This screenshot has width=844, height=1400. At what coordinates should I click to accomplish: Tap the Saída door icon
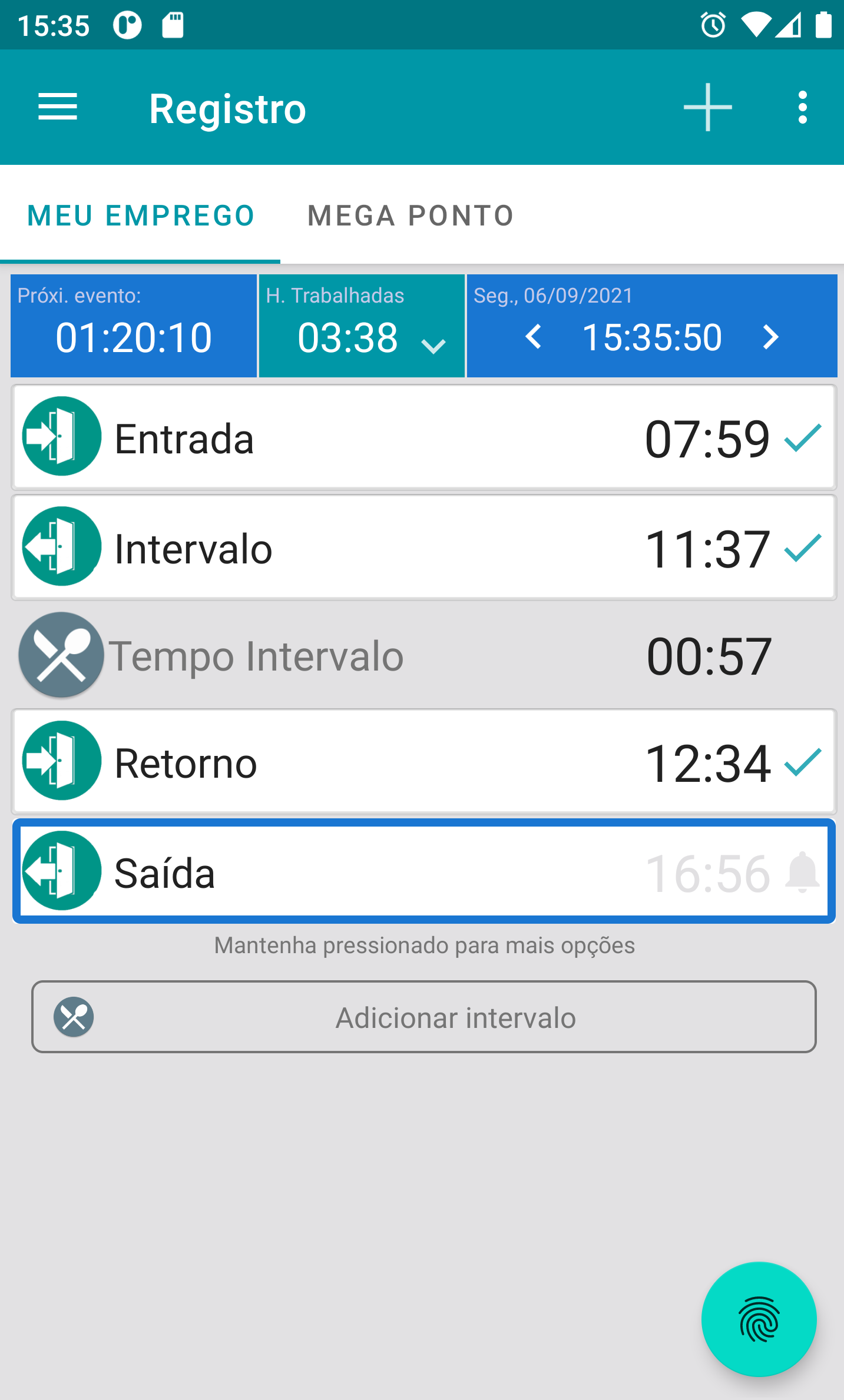point(61,872)
